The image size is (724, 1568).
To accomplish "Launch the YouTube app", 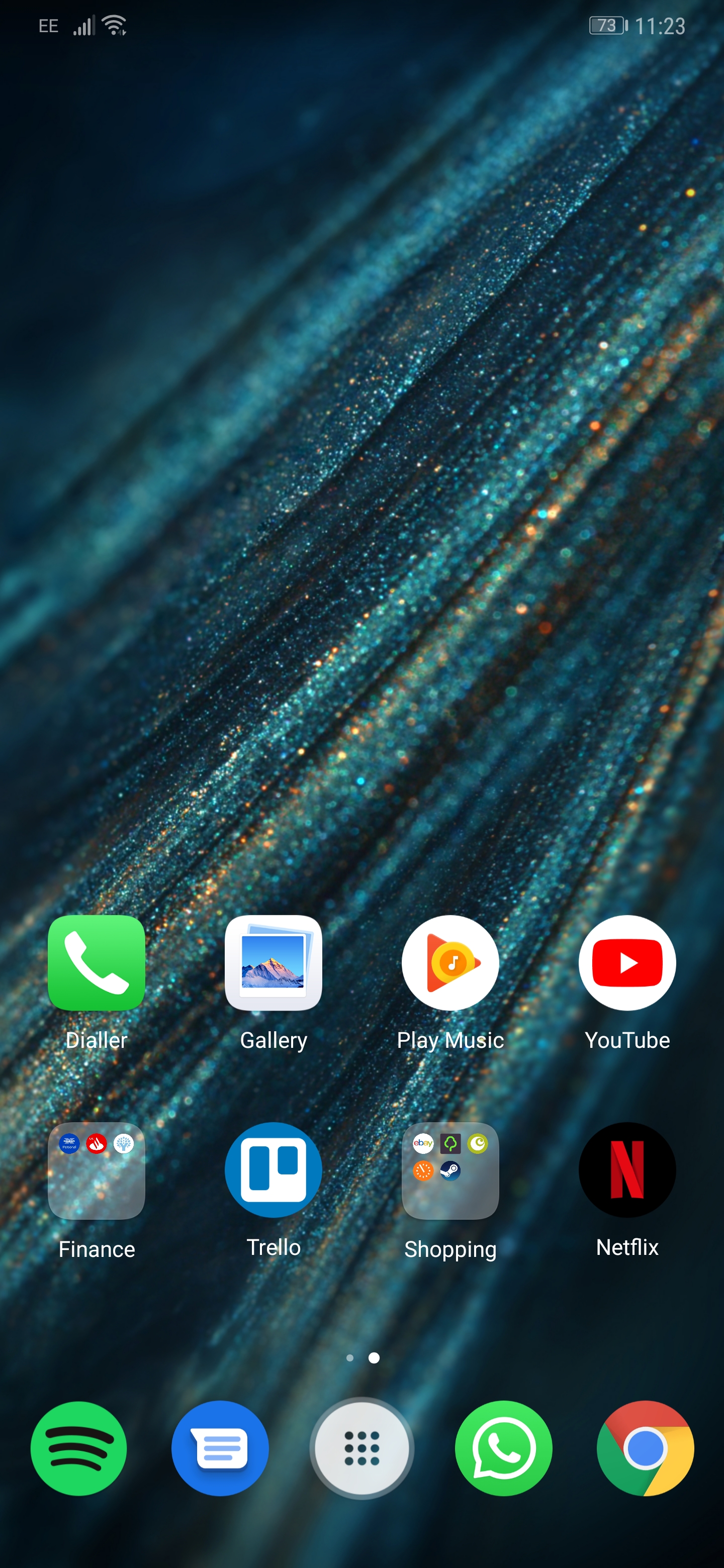I will [627, 963].
